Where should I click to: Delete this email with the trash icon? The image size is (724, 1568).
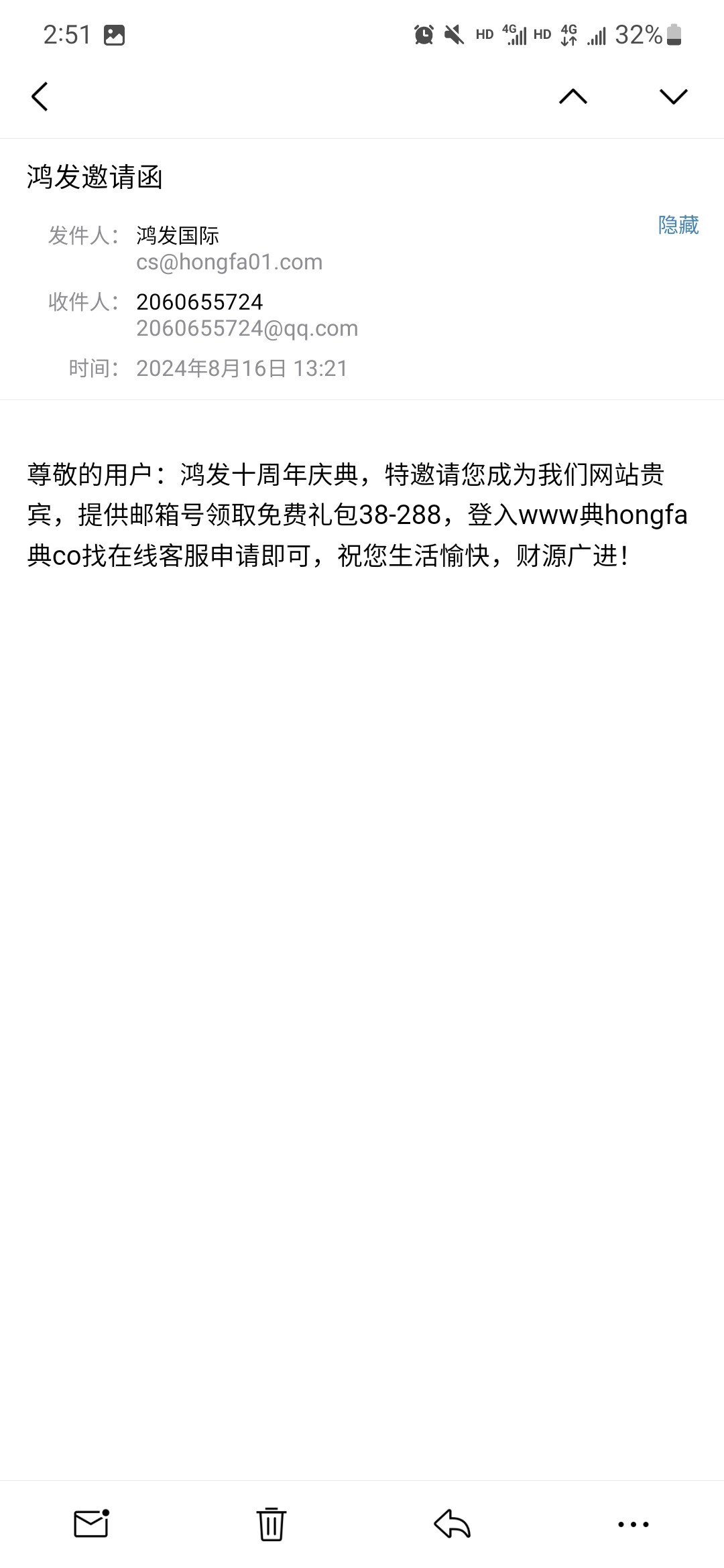tap(271, 1524)
